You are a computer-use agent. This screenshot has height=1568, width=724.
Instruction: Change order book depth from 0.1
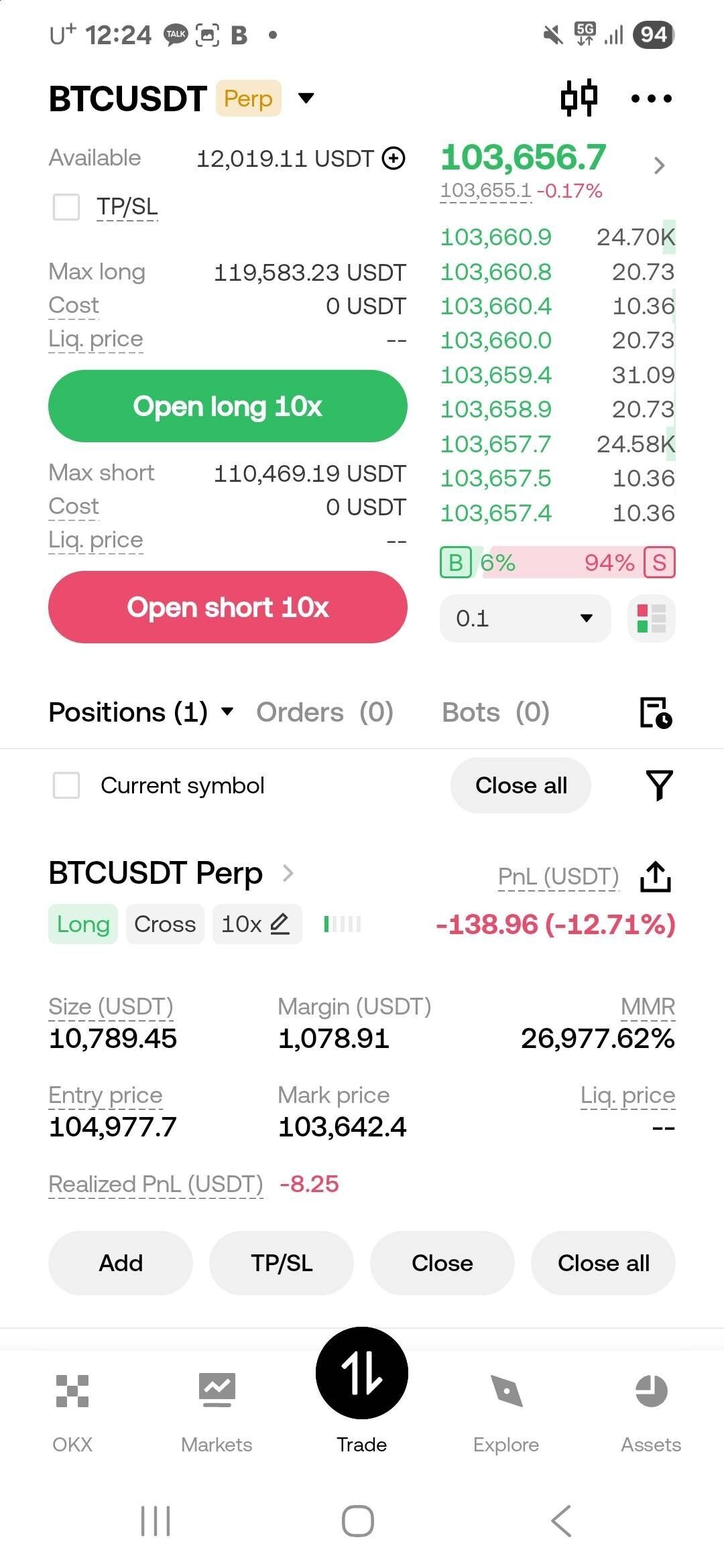tap(524, 618)
